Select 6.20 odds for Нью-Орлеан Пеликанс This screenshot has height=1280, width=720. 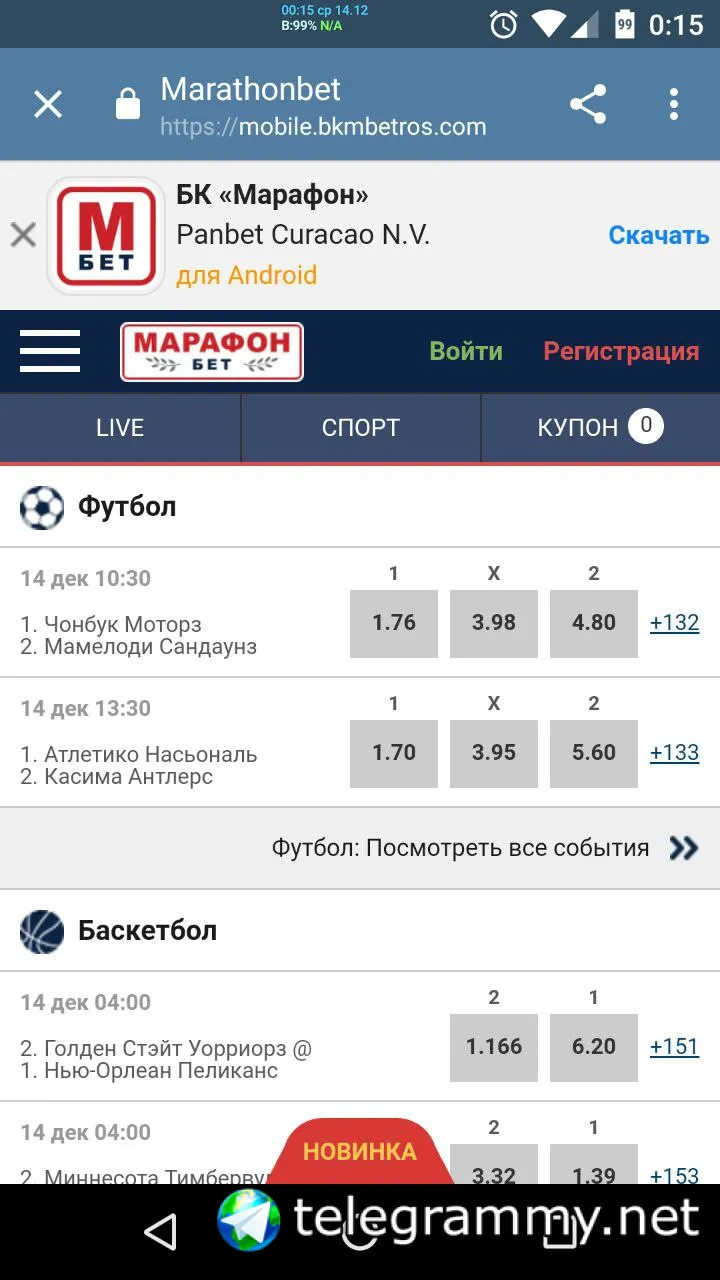pos(594,1047)
